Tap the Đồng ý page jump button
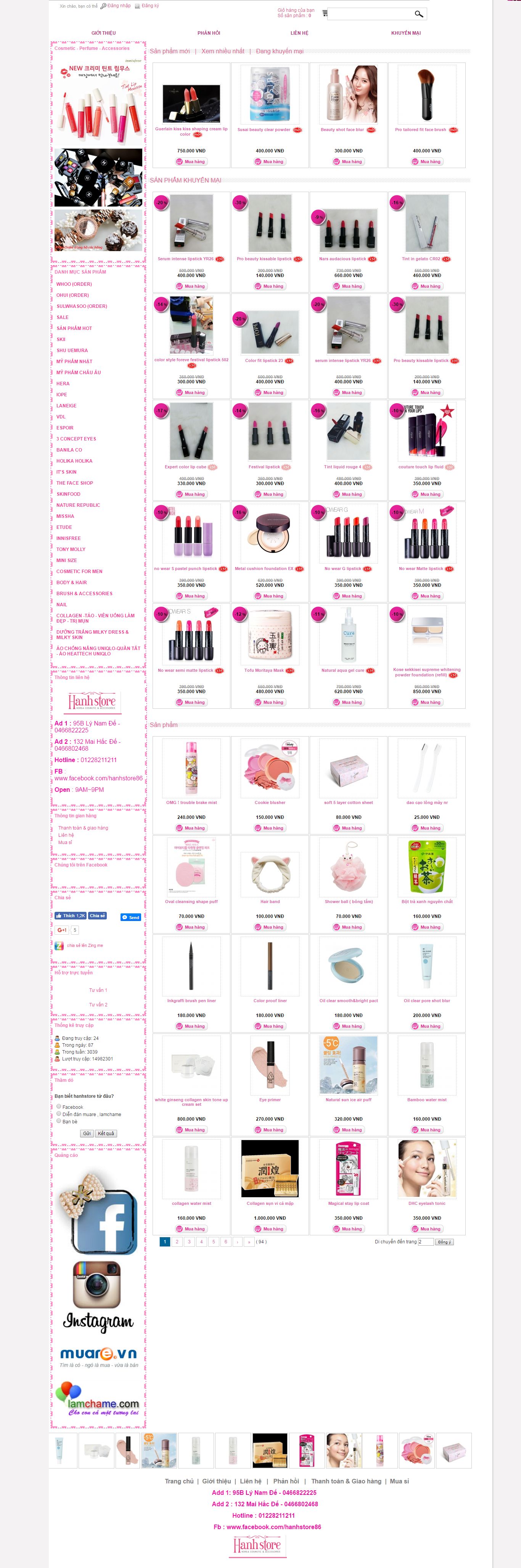The height and width of the screenshot is (1568, 521). 444,1242
